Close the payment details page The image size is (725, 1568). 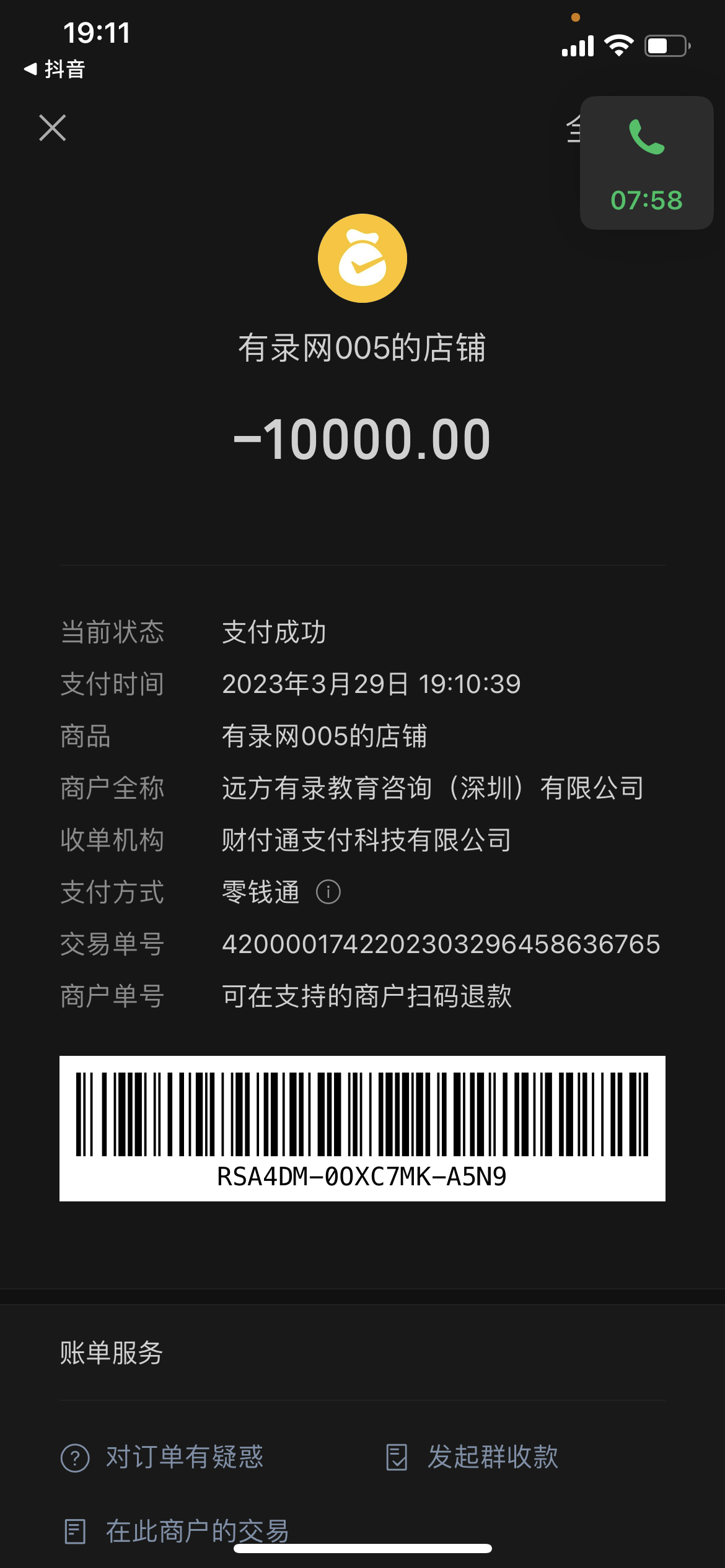pos(53,128)
